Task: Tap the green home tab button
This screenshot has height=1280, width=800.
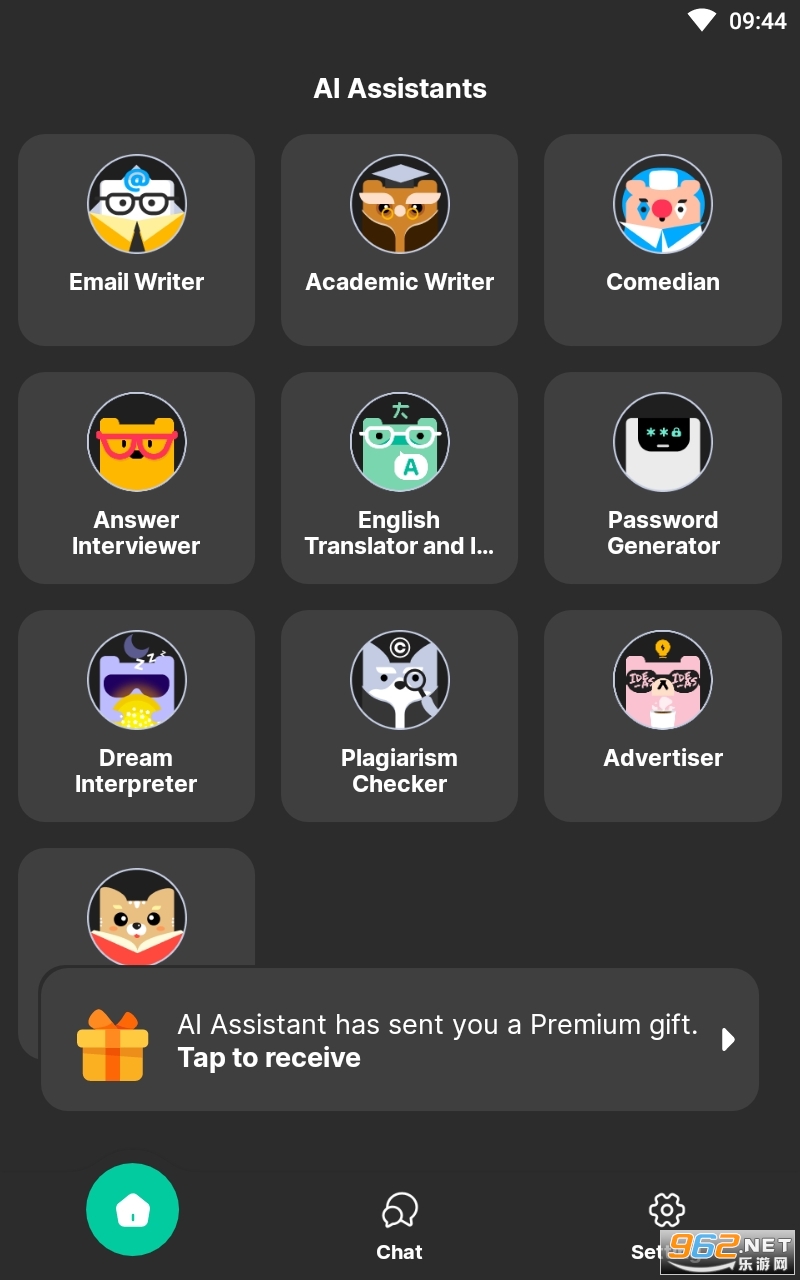Action: pyautogui.click(x=132, y=1210)
